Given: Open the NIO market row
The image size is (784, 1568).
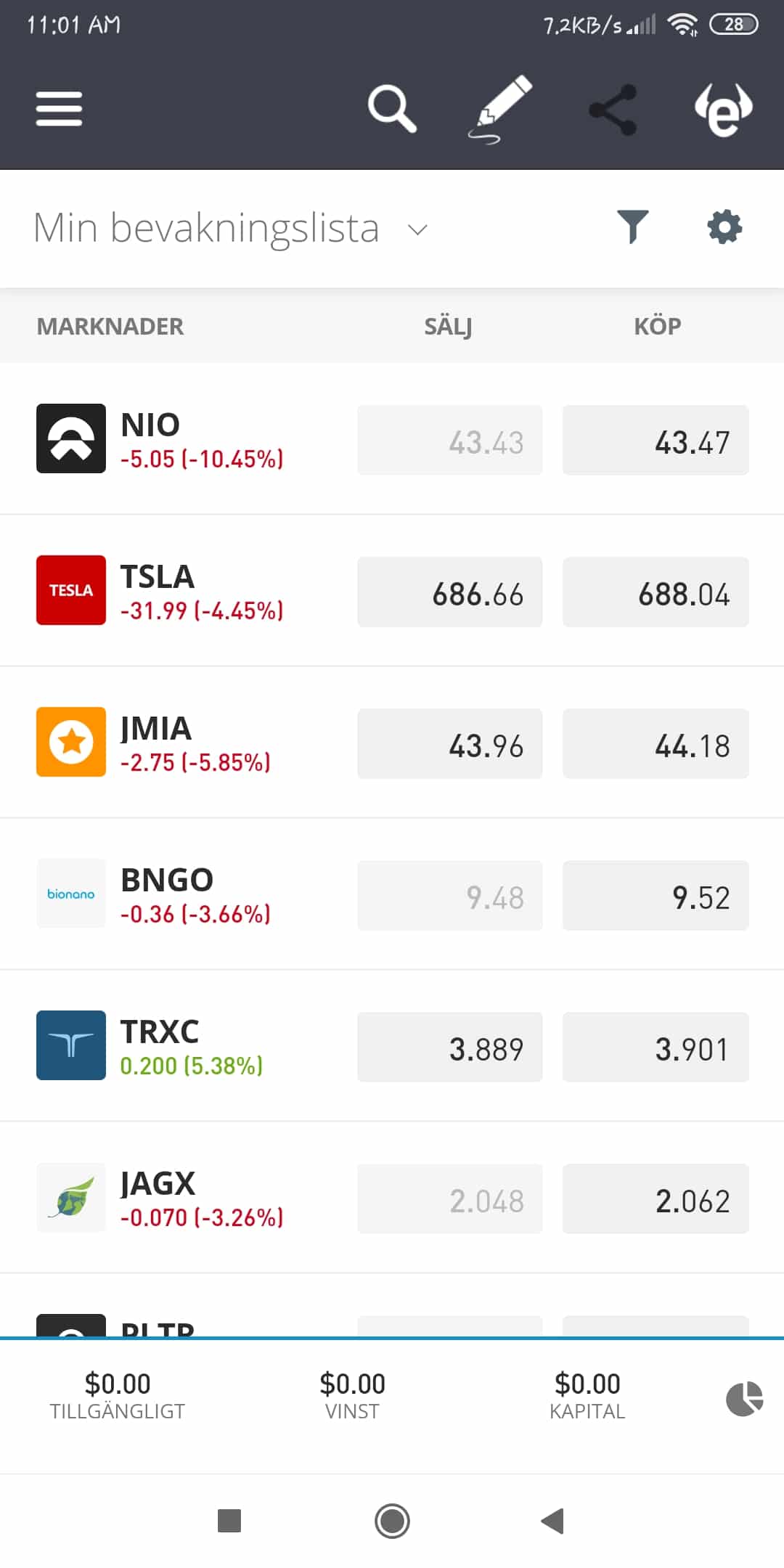Looking at the screenshot, I should tap(392, 439).
